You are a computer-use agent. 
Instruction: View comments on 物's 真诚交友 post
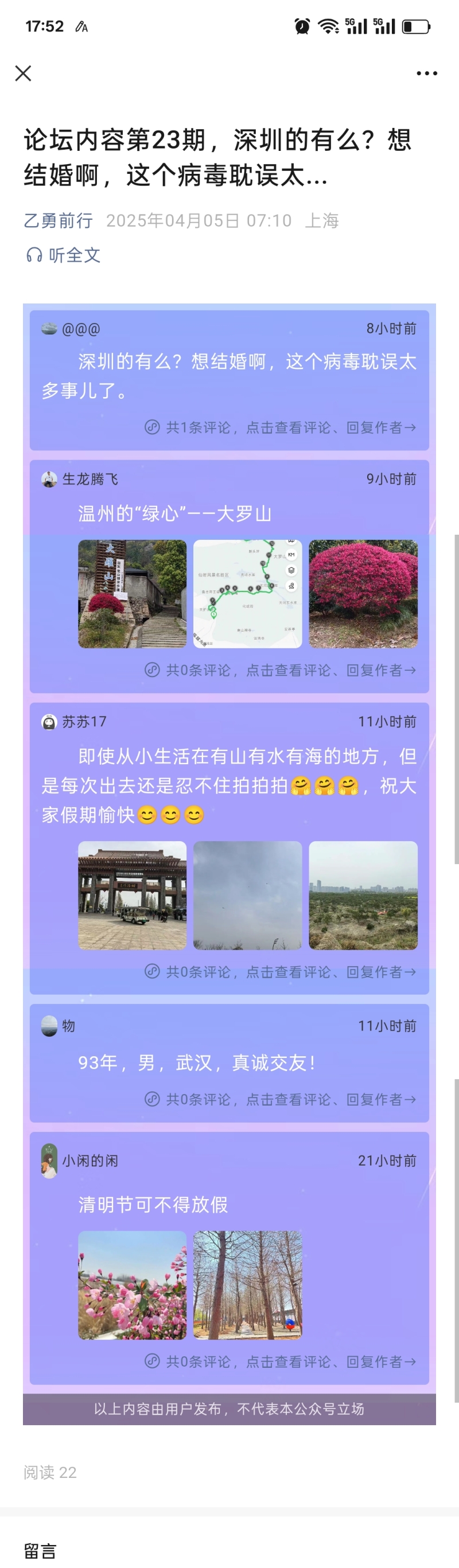281,1099
